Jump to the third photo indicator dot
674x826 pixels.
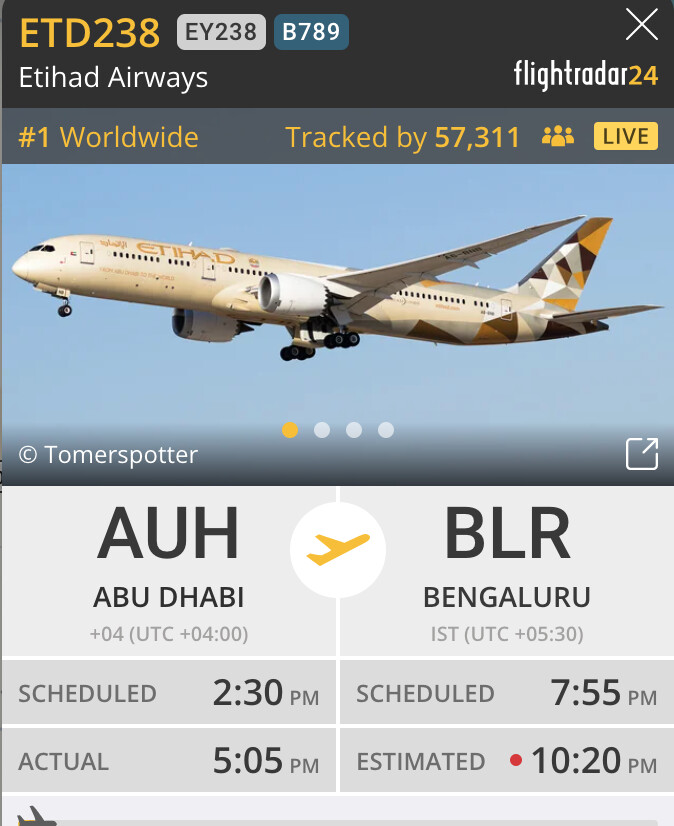coord(354,430)
